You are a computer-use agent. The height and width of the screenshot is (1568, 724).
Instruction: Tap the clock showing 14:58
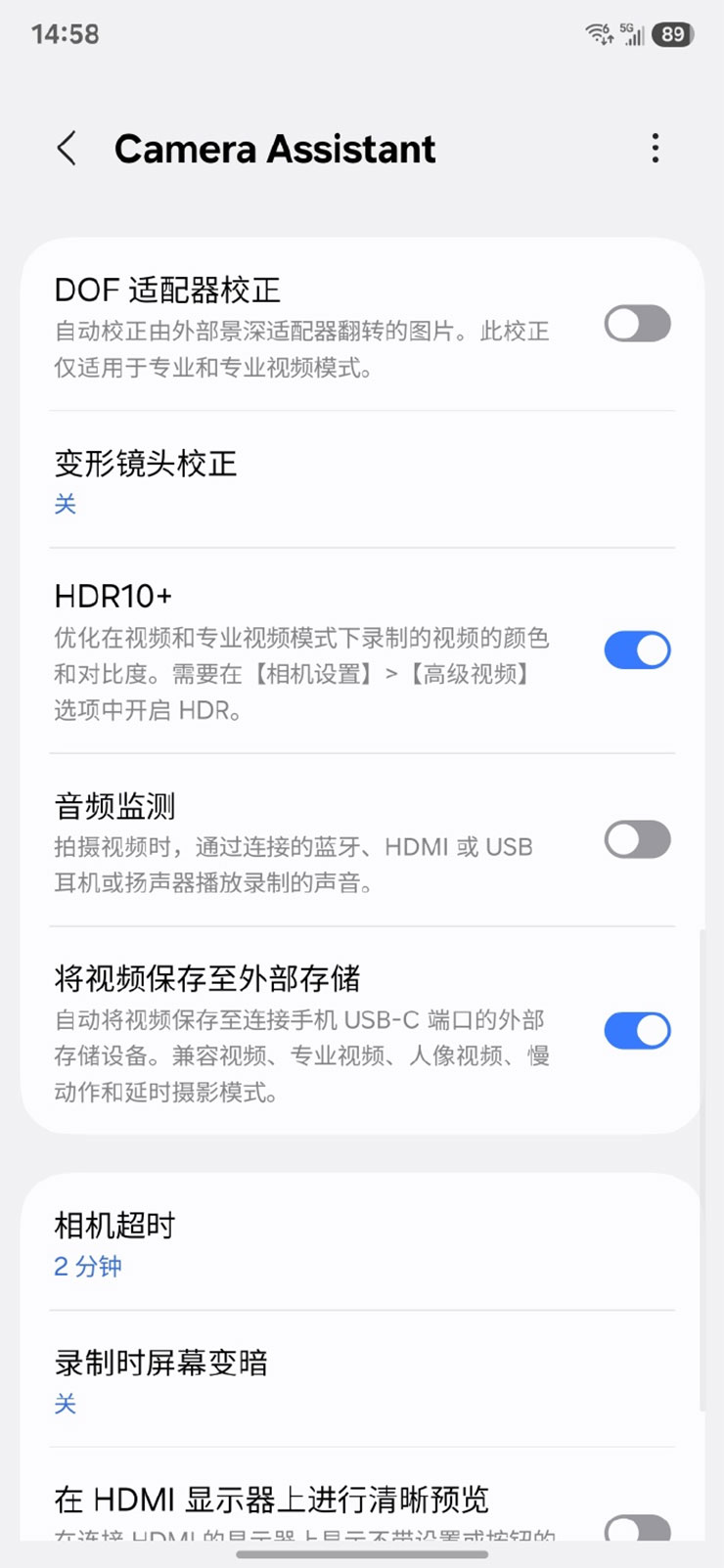pyautogui.click(x=63, y=34)
